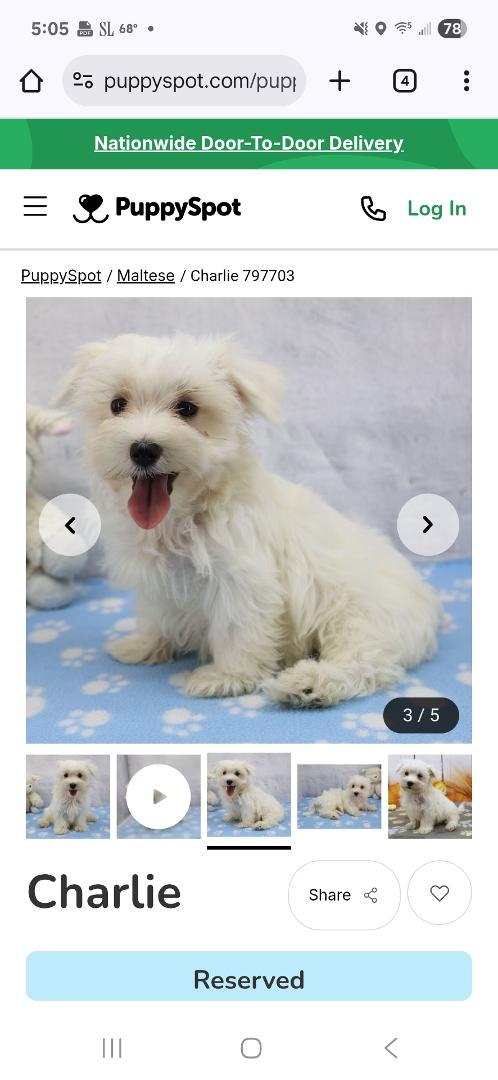Tap the Reserved button
The image size is (498, 1080).
click(x=249, y=976)
